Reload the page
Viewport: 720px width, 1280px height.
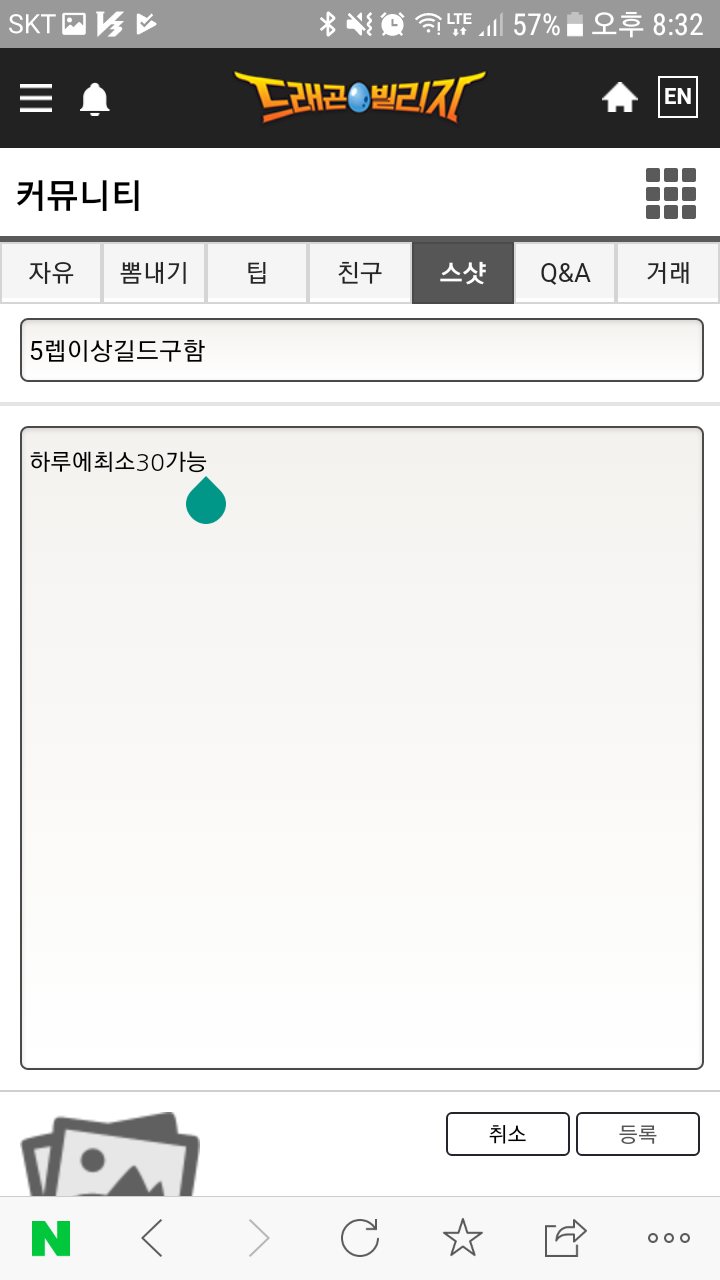pos(359,1238)
